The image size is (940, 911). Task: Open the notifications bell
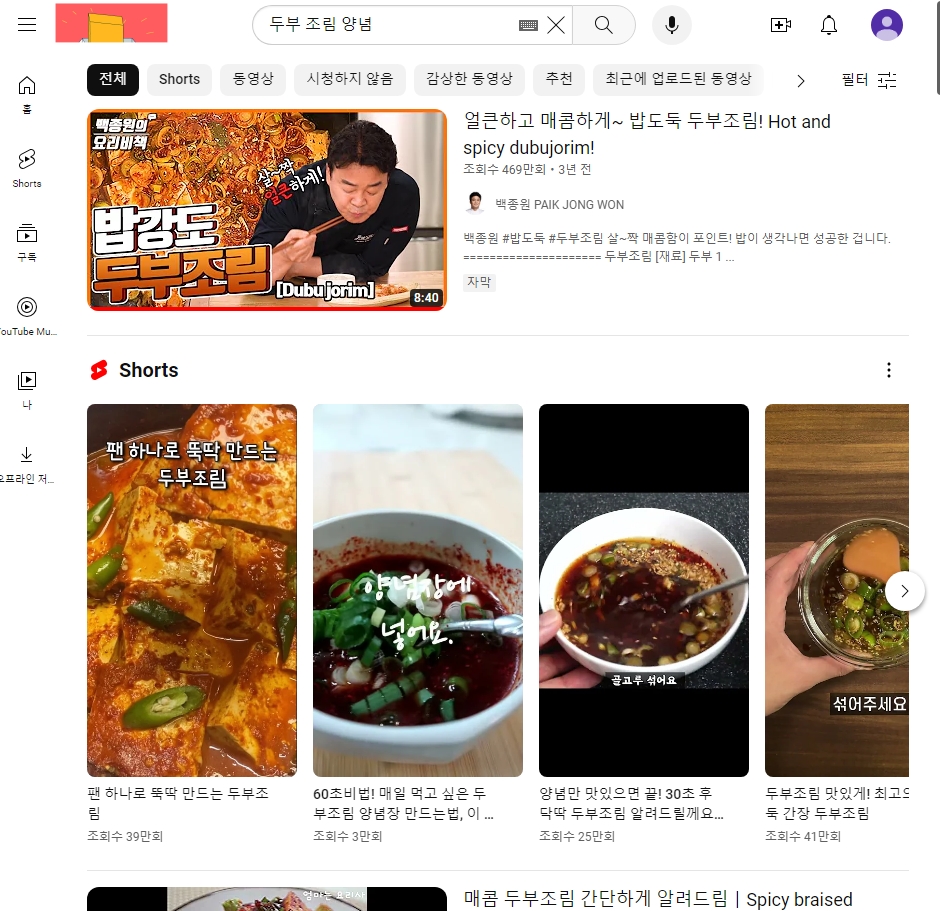point(828,25)
